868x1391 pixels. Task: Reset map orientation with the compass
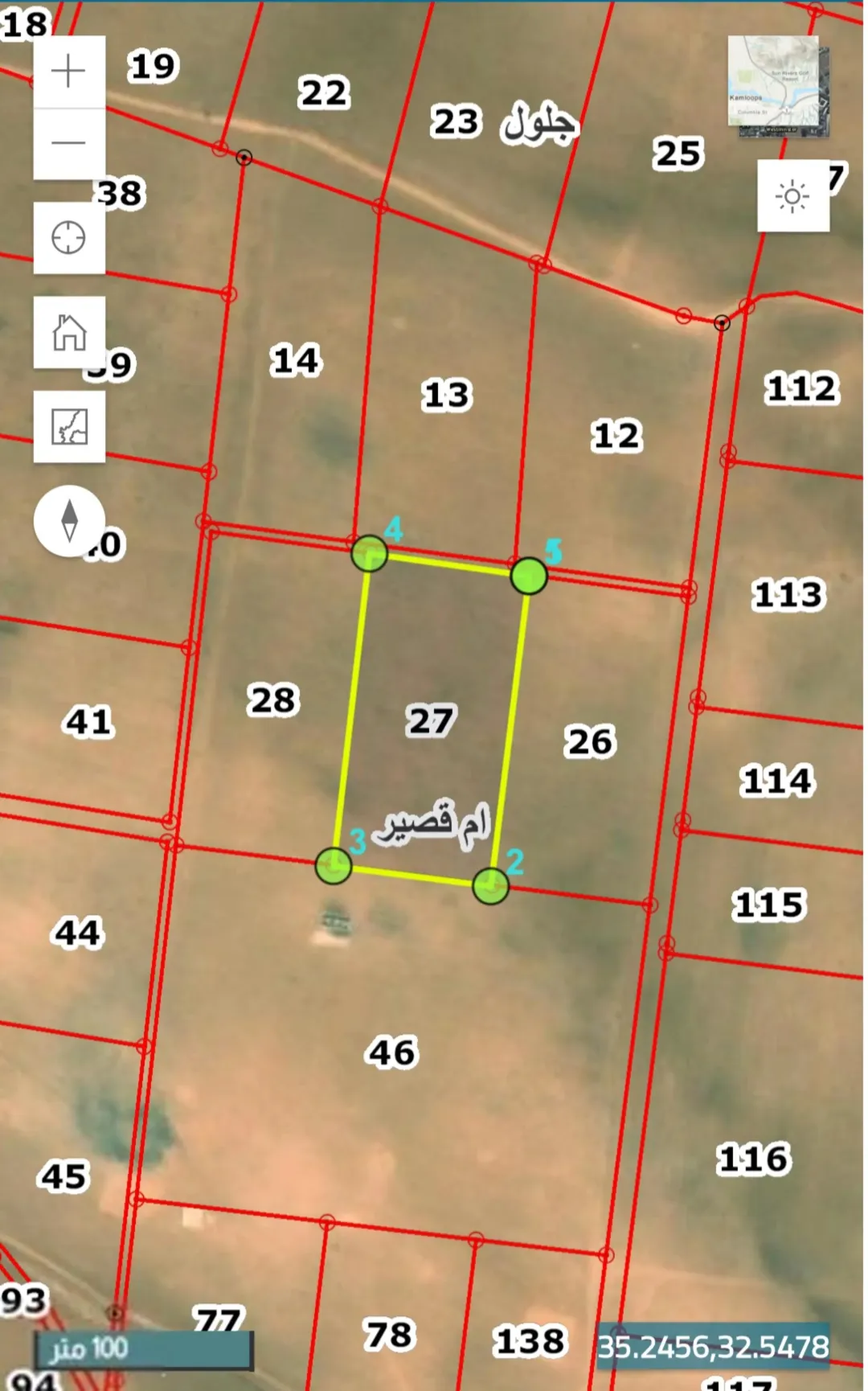pos(69,521)
